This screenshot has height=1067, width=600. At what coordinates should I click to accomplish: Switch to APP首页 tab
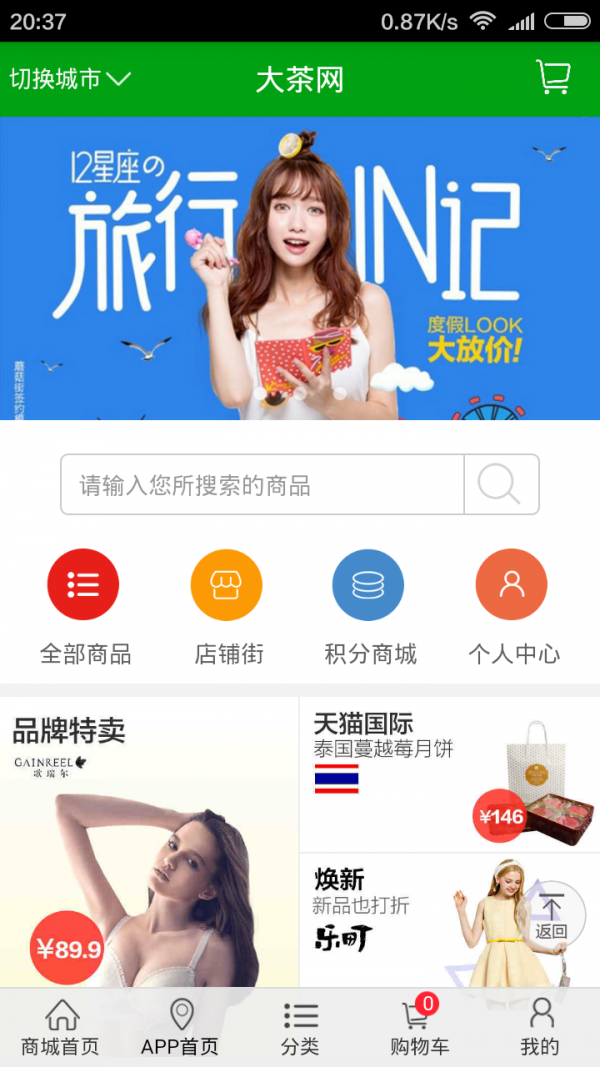(x=180, y=1028)
